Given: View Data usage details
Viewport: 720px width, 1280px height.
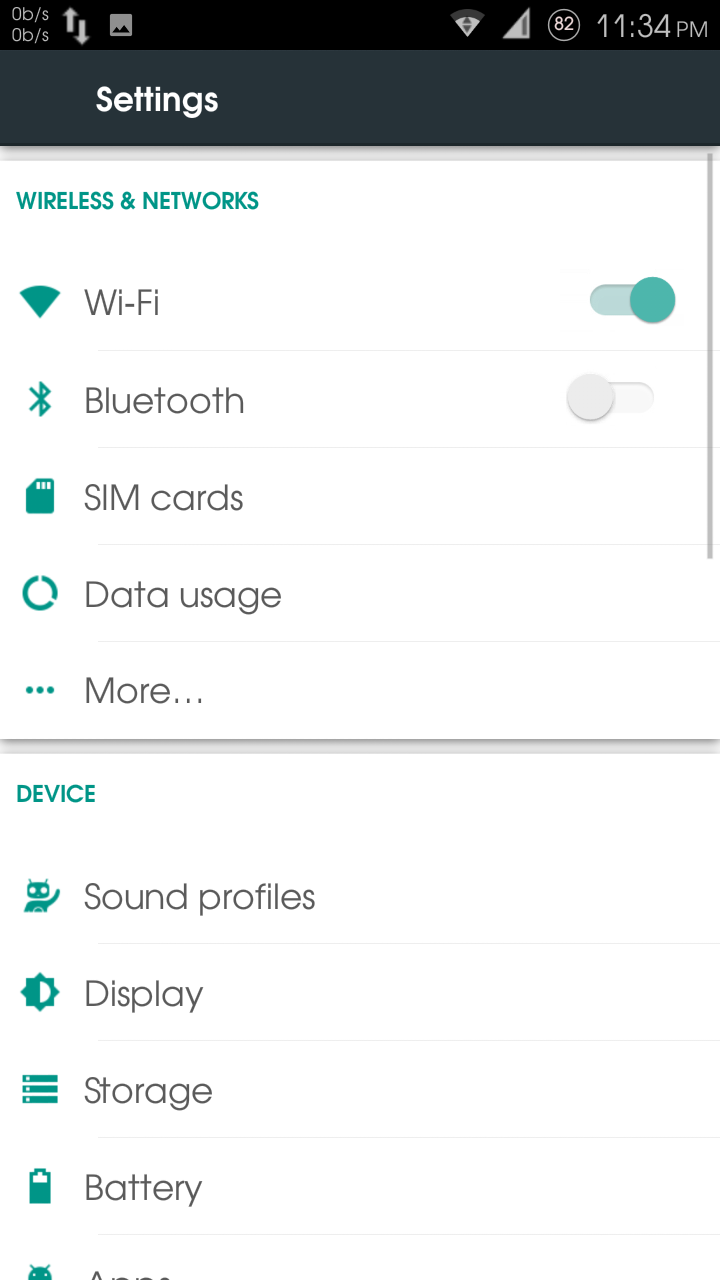Looking at the screenshot, I should point(183,595).
